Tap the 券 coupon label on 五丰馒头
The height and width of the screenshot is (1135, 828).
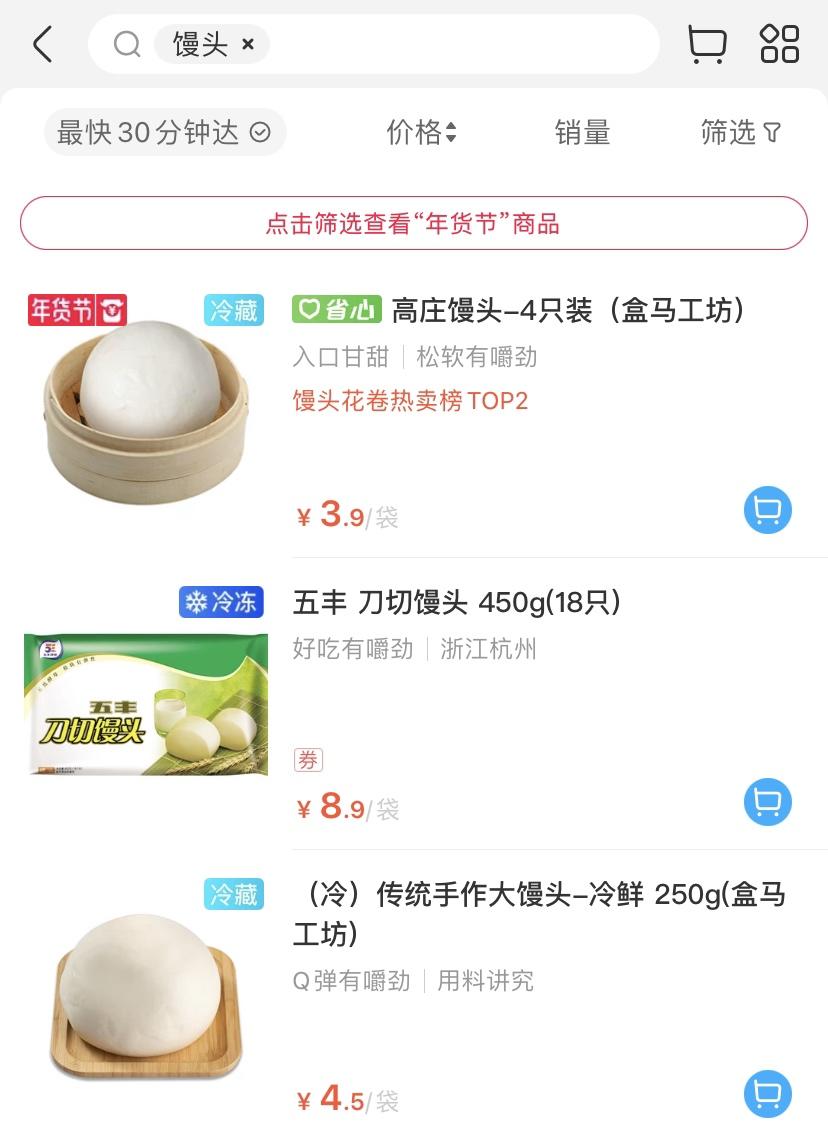[310, 760]
